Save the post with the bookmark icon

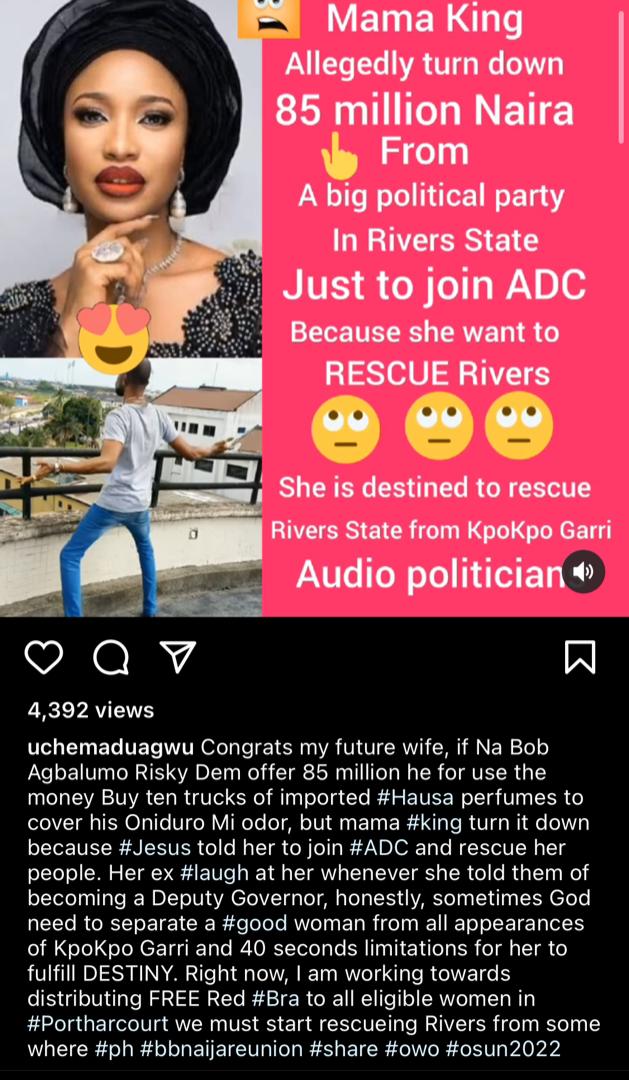(x=580, y=657)
